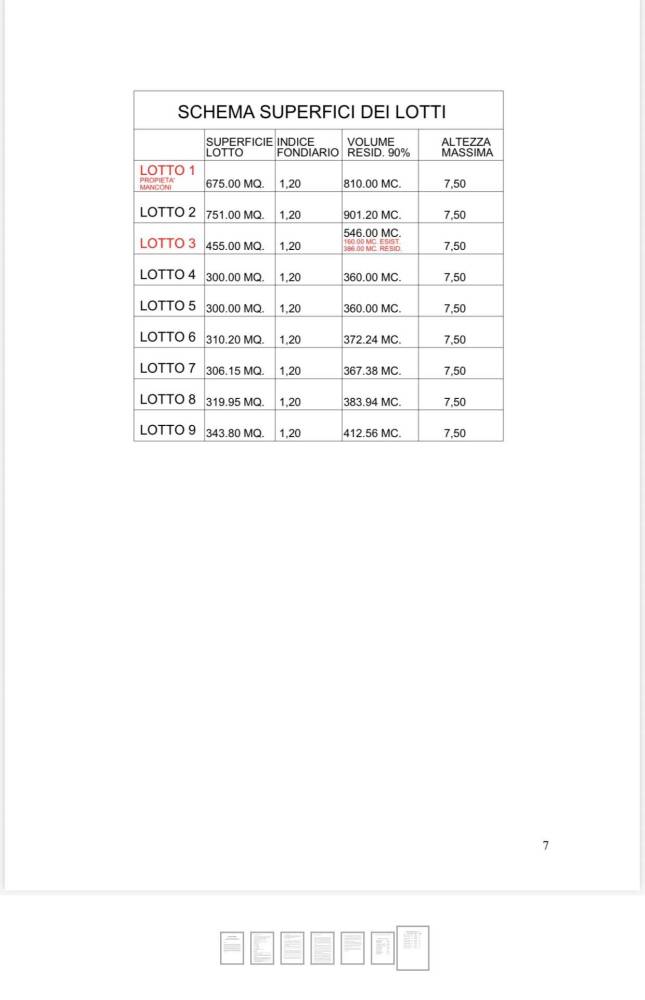The height and width of the screenshot is (1000, 645).
Task: Go to the third page thumbnail
Action: [x=292, y=948]
